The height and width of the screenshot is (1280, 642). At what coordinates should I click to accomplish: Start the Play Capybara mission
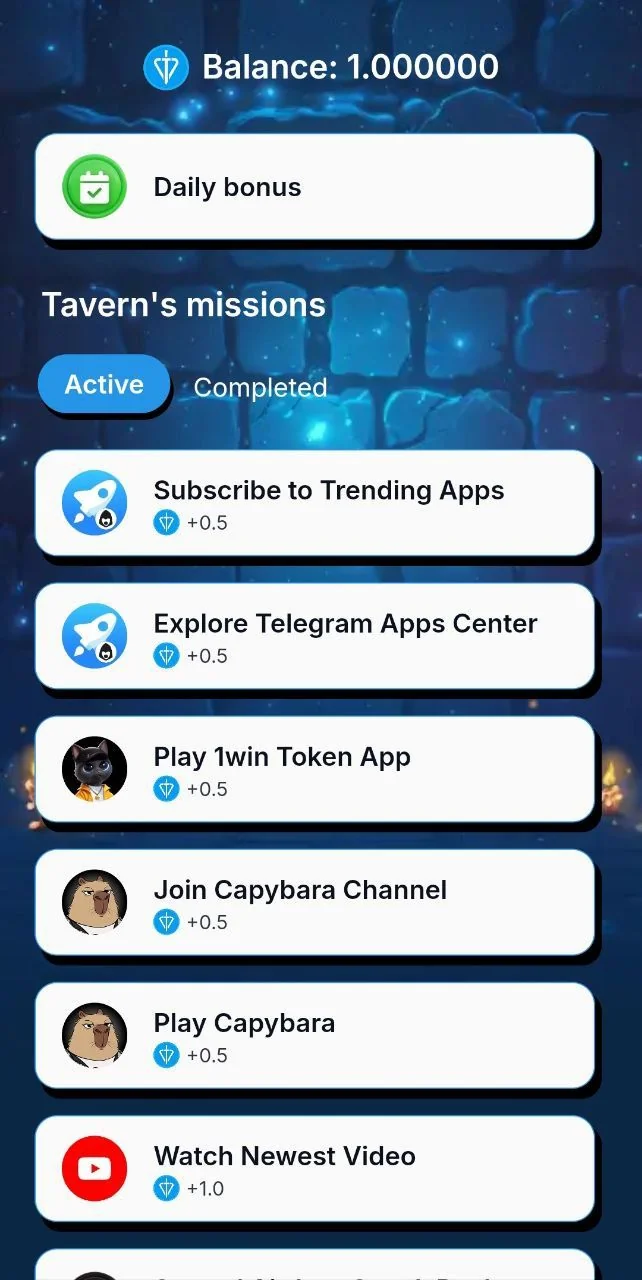[315, 1035]
